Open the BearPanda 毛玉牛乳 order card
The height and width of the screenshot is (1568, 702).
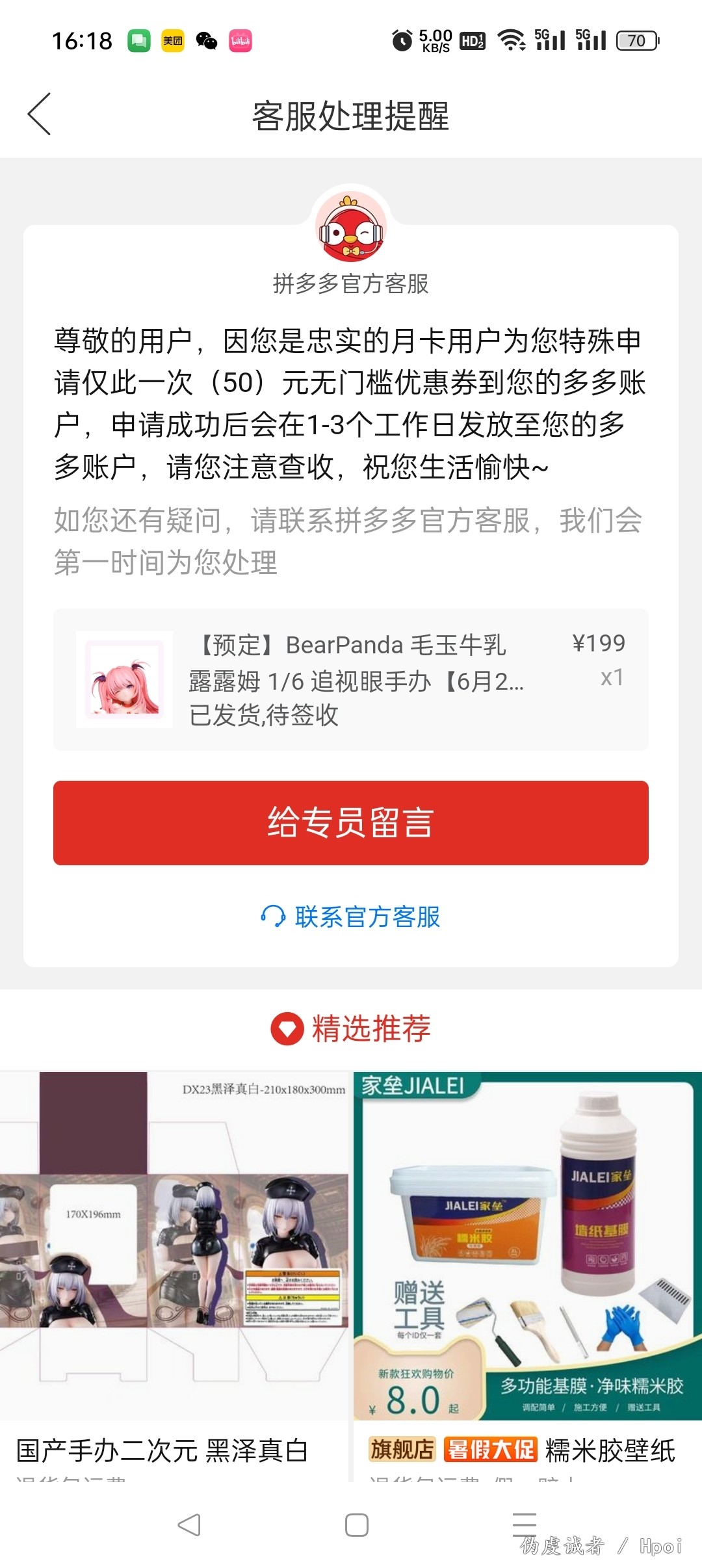(351, 679)
